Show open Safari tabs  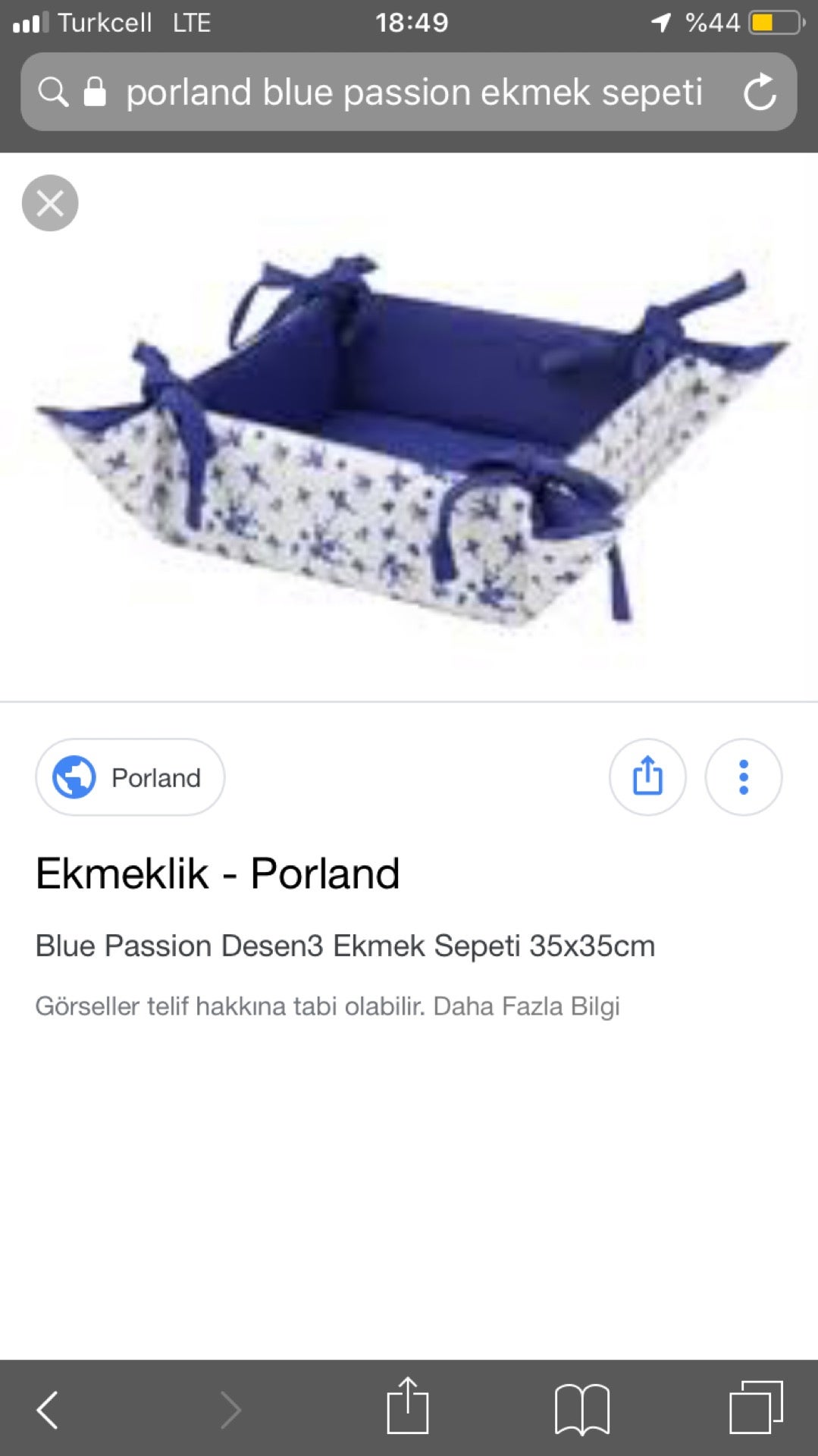click(x=756, y=1407)
